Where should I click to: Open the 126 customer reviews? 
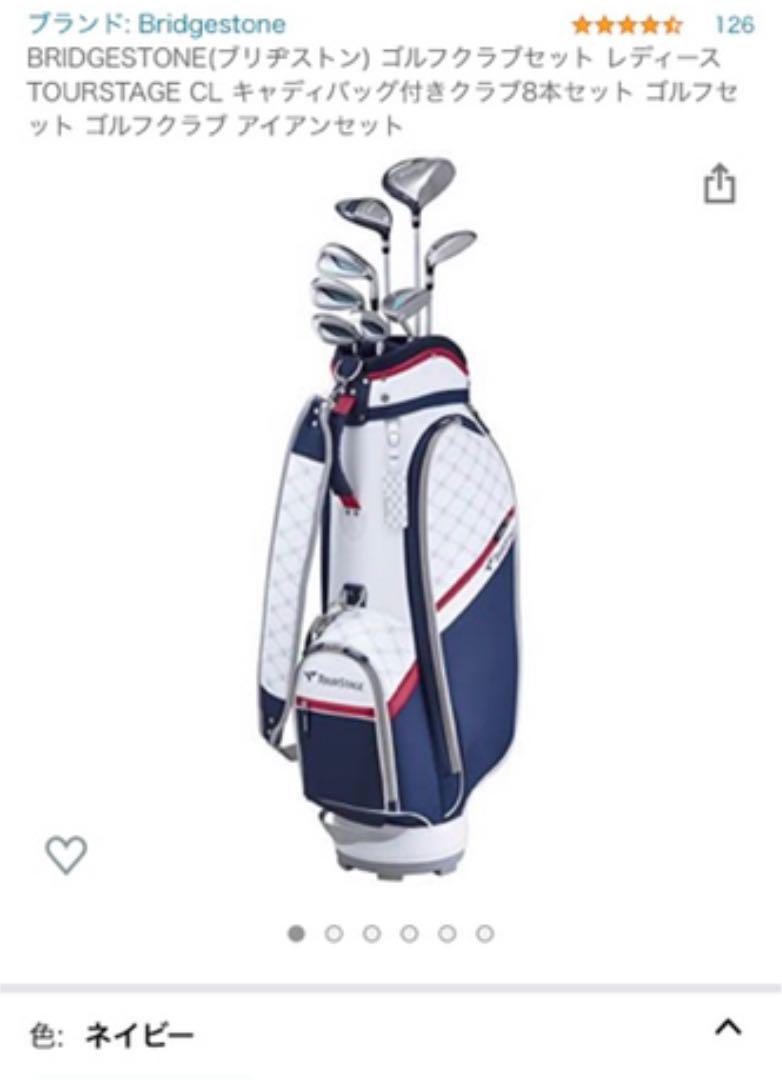734,24
